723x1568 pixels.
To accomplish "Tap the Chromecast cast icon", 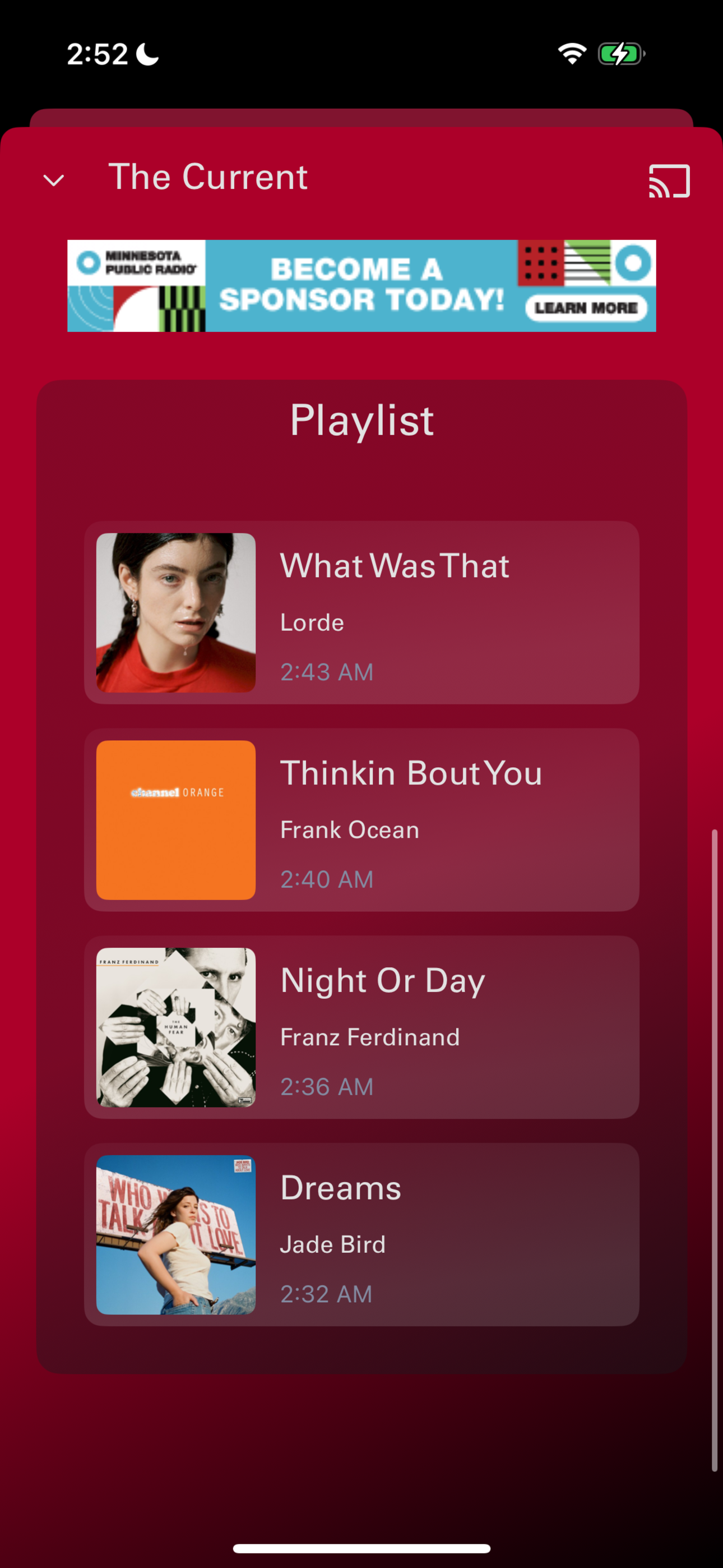I will pyautogui.click(x=669, y=179).
